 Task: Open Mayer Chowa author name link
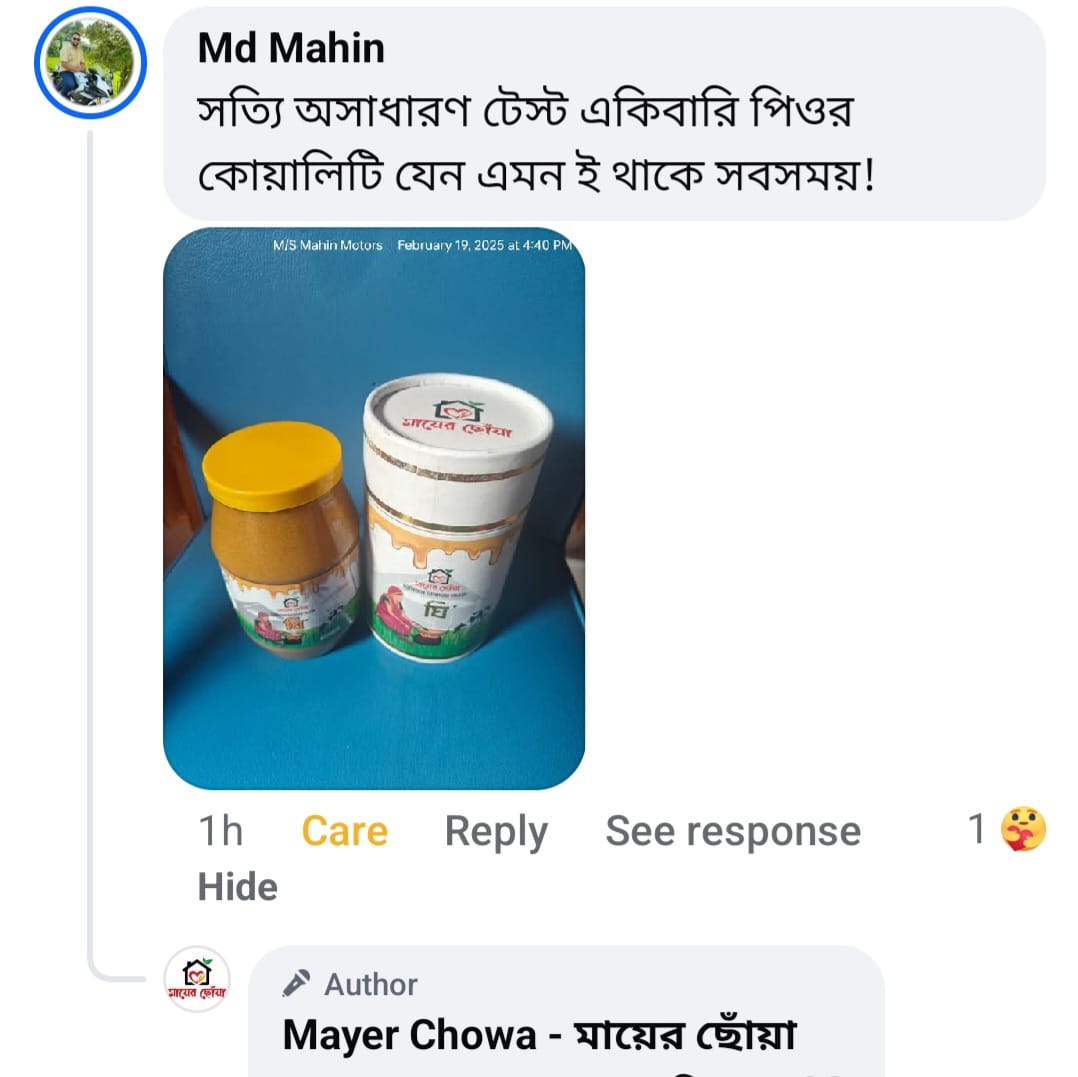tap(539, 1035)
